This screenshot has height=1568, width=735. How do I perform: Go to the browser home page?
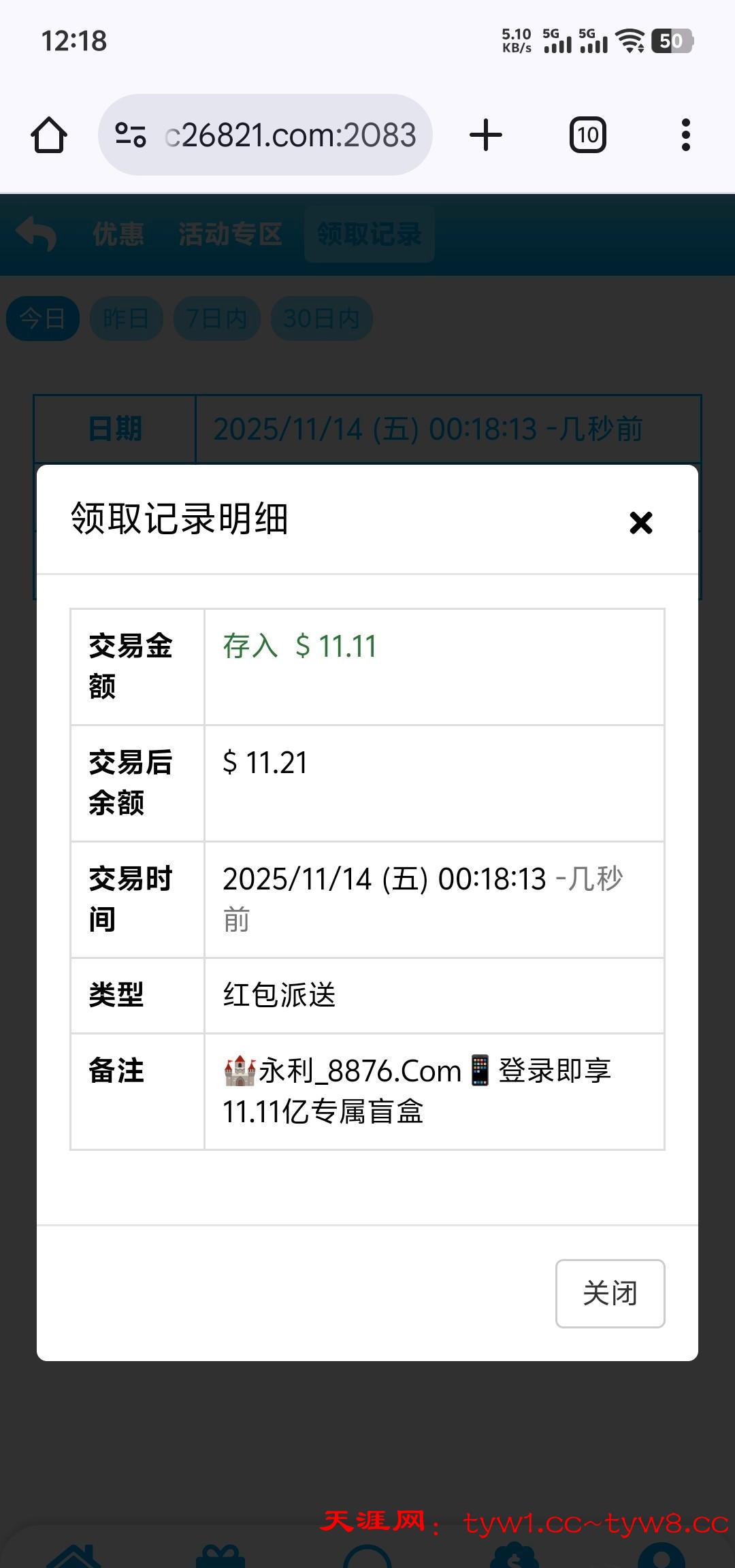(49, 135)
